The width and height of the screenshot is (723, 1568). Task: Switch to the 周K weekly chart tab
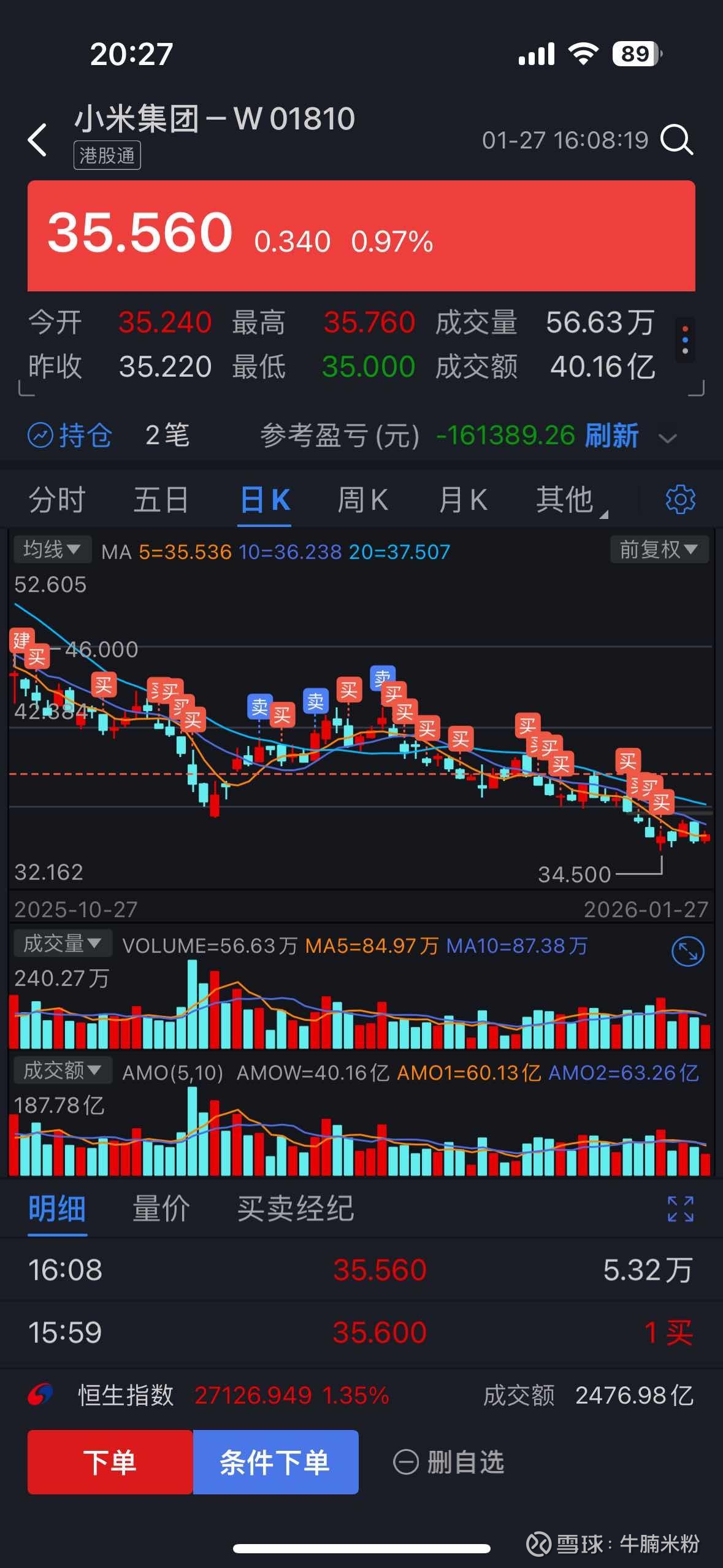[363, 500]
